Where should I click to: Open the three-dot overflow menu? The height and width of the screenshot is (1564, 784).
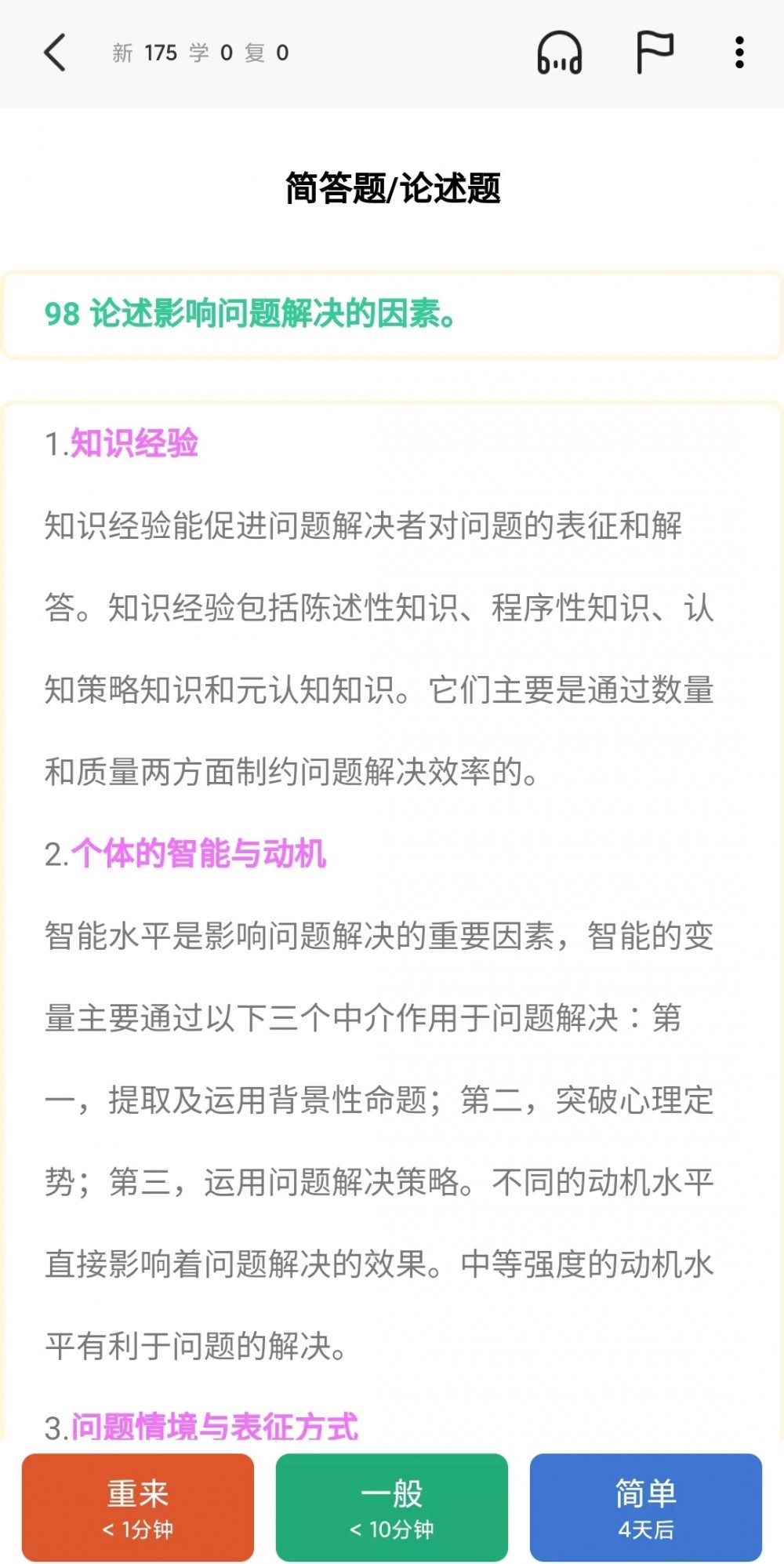click(739, 53)
